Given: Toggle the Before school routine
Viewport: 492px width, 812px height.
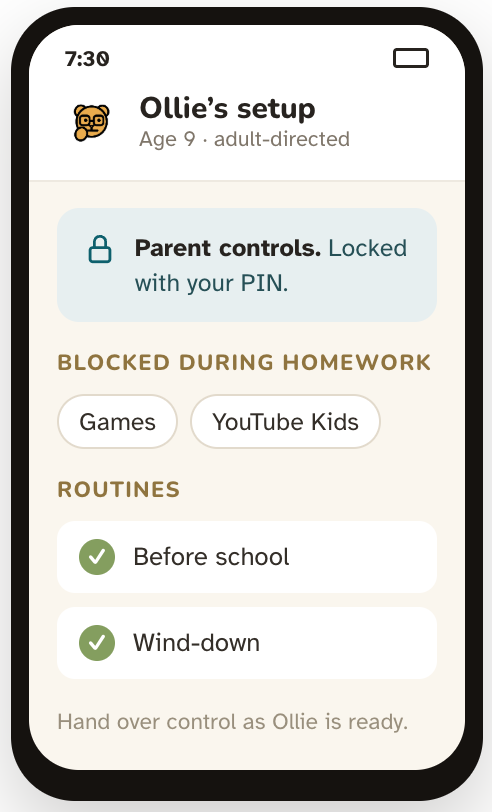Looking at the screenshot, I should [x=247, y=557].
